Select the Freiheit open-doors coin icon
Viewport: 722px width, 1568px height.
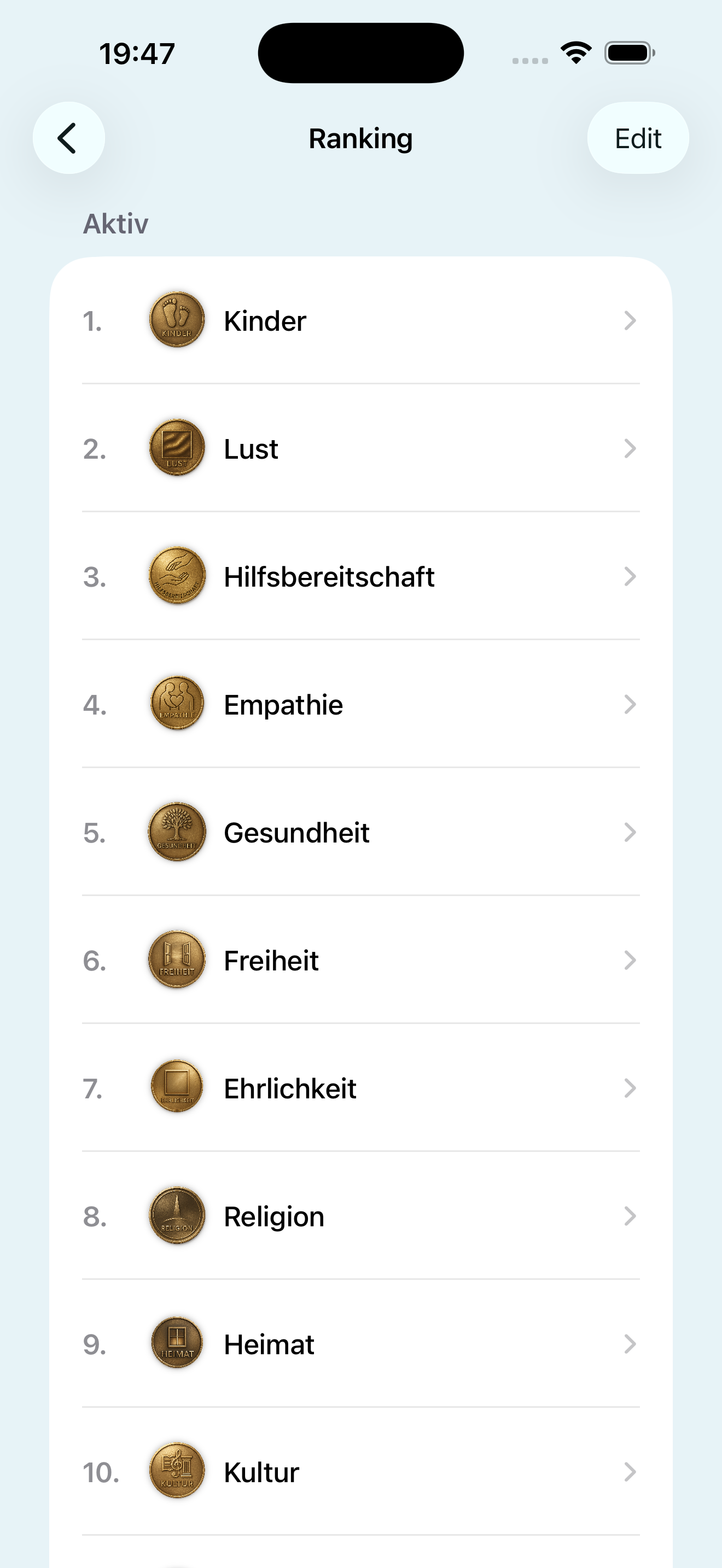pos(176,960)
